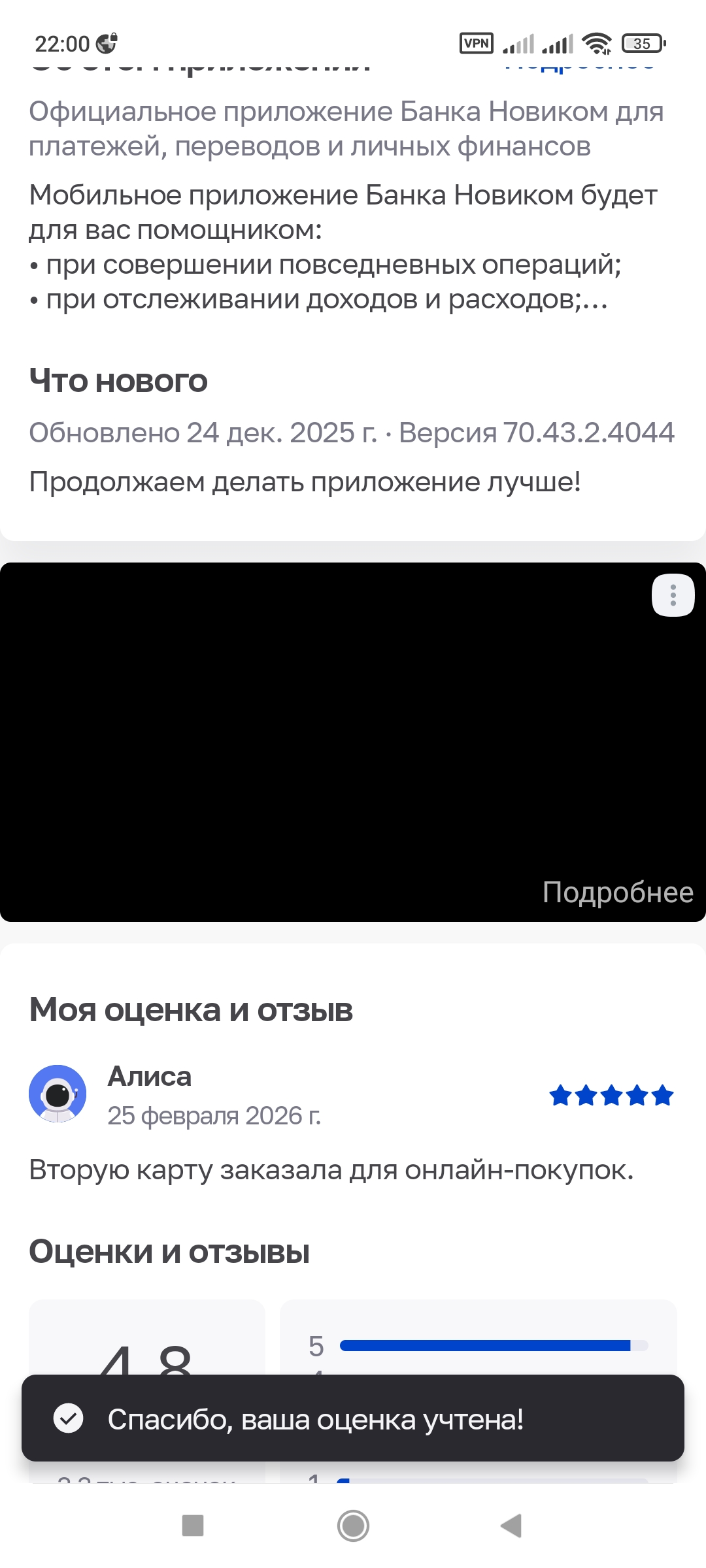Tap Подробнее on the black banner
706x1568 pixels.
617,892
